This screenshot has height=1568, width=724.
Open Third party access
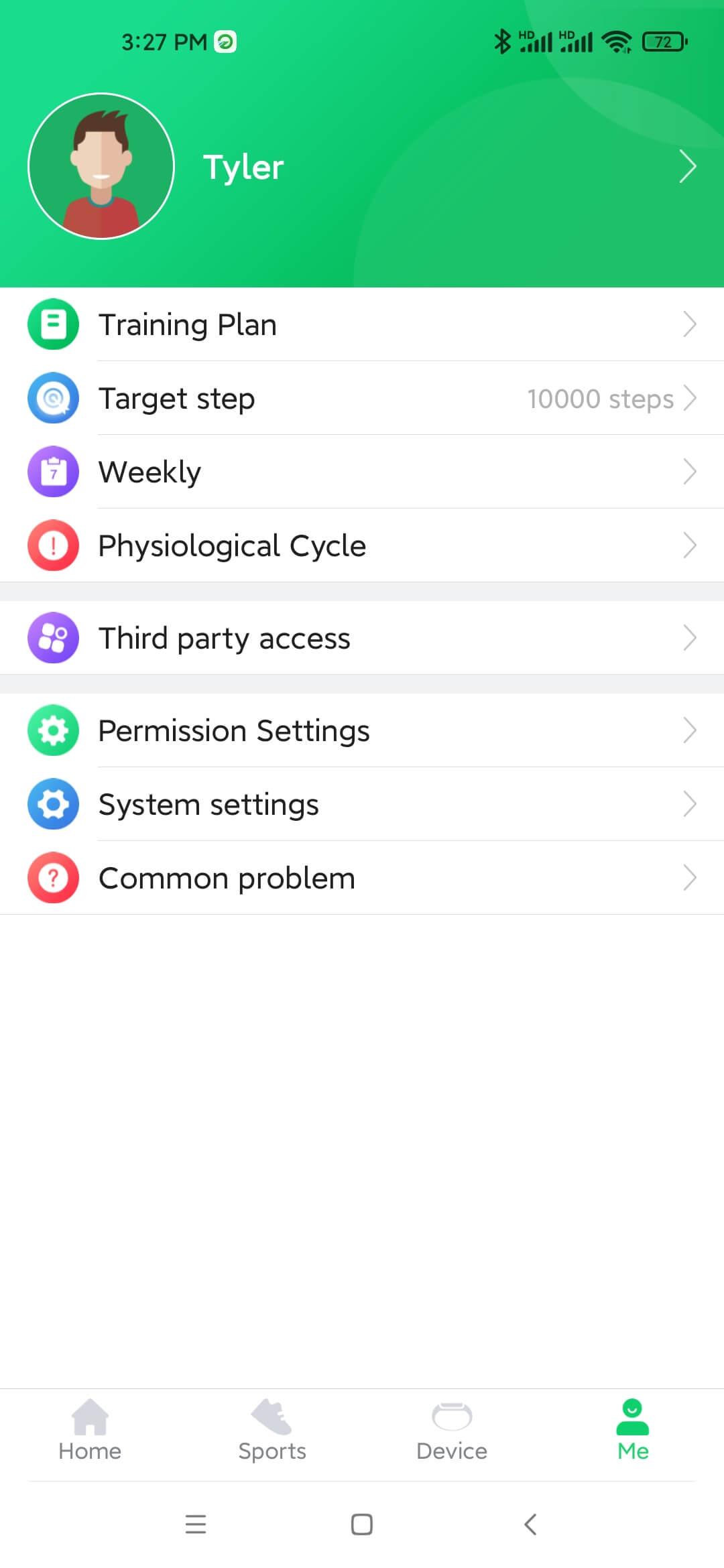coord(362,638)
